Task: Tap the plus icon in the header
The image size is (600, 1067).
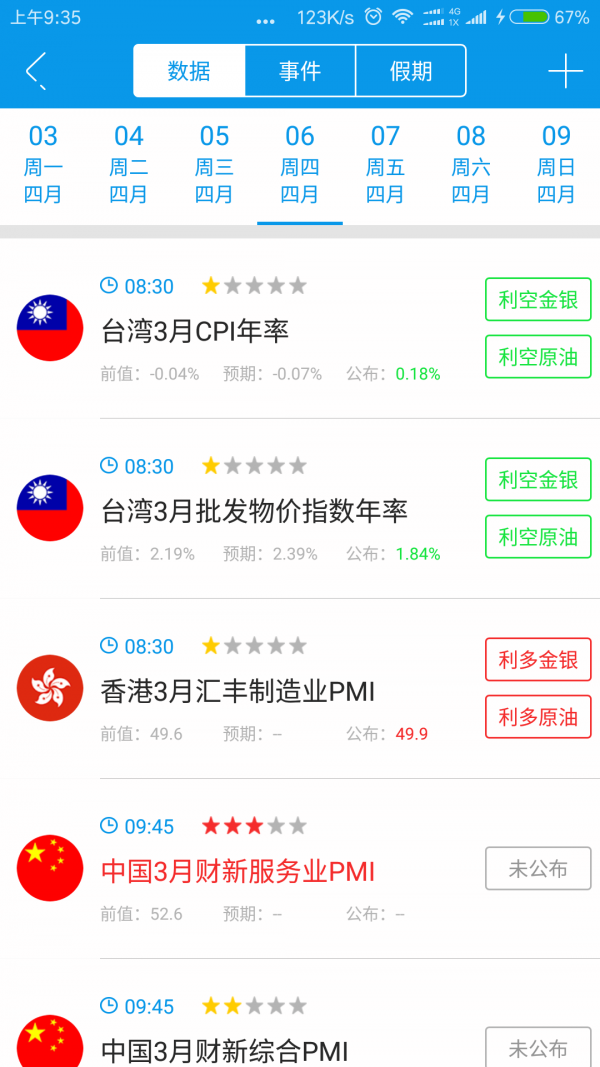Action: [565, 70]
